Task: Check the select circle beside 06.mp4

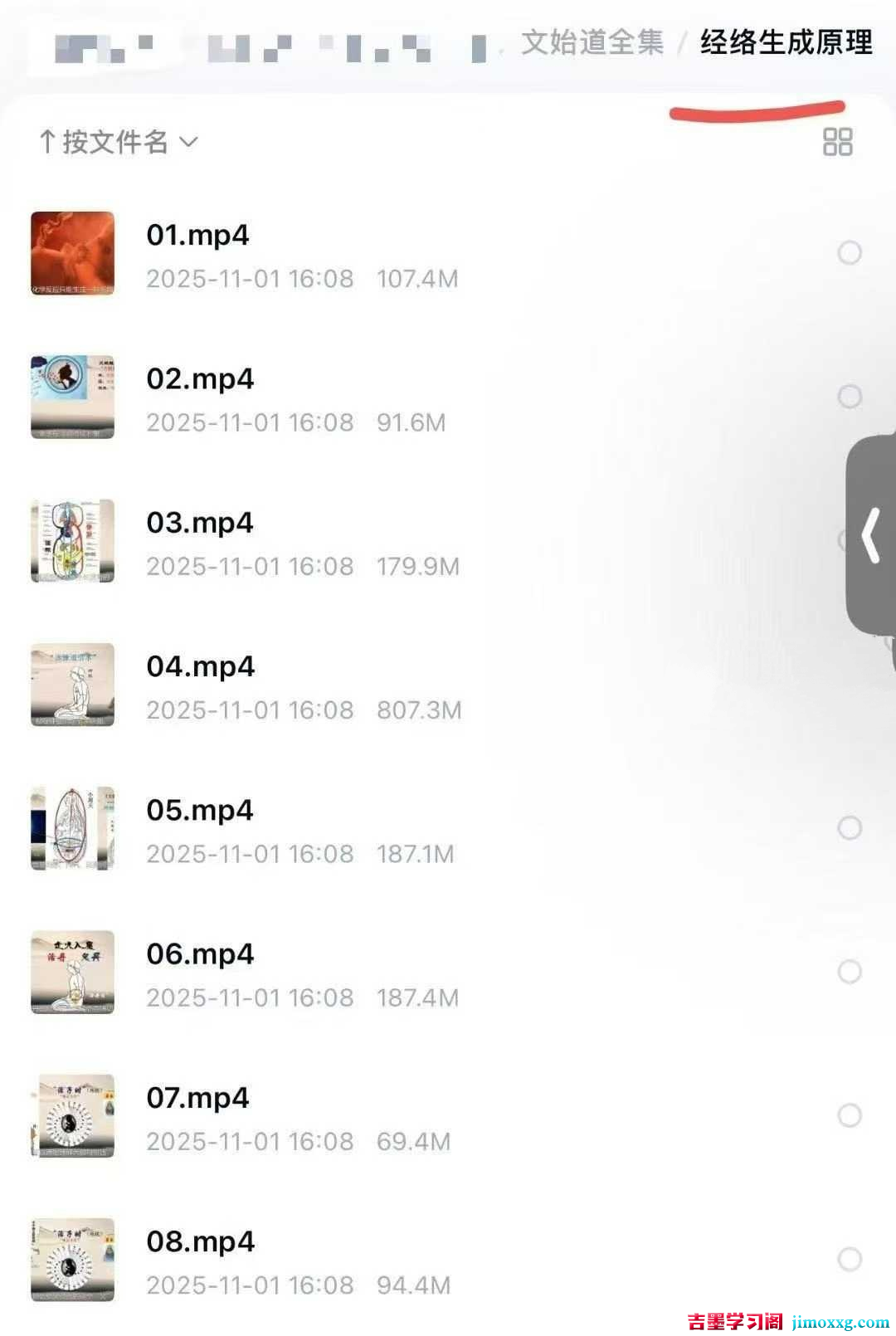Action: tap(850, 971)
